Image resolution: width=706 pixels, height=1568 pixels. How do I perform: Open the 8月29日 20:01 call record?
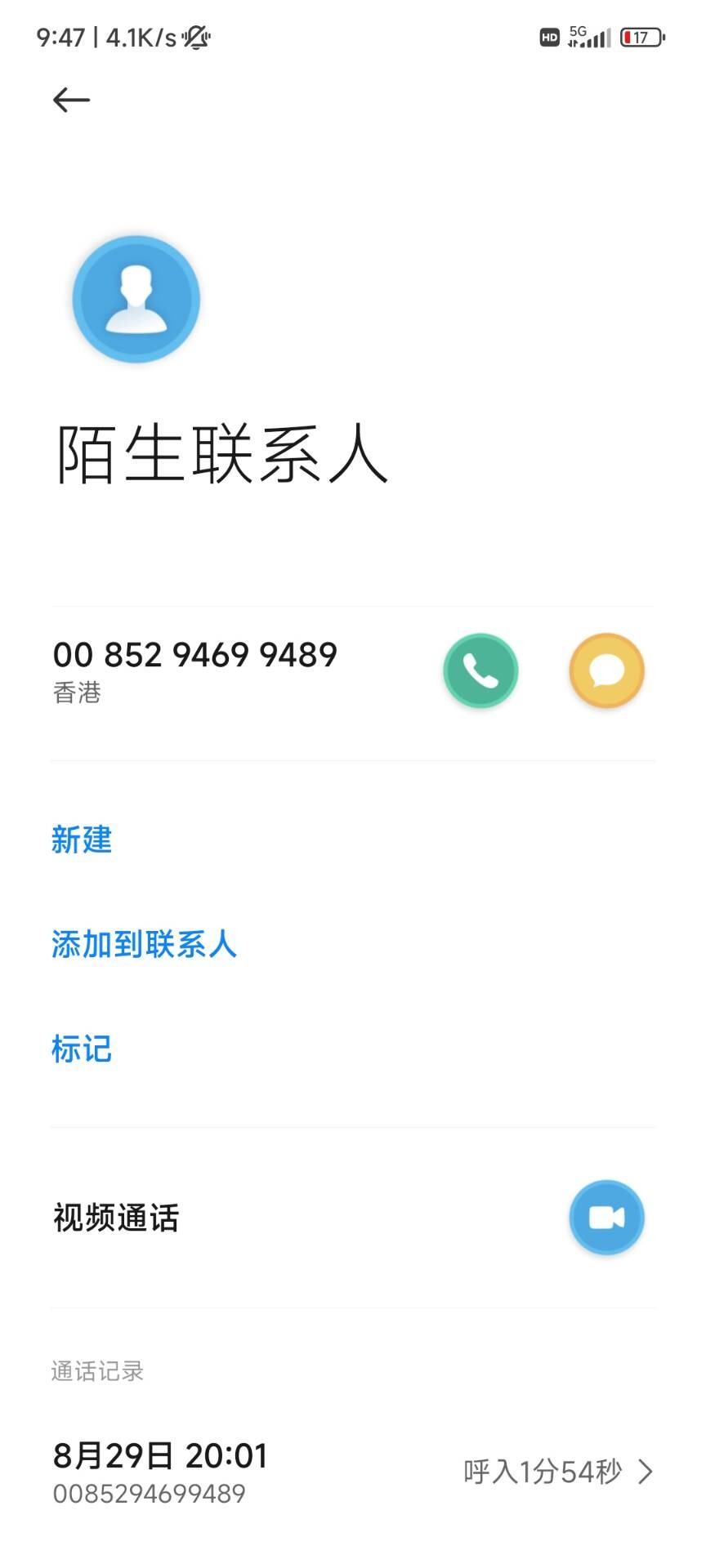click(353, 1472)
